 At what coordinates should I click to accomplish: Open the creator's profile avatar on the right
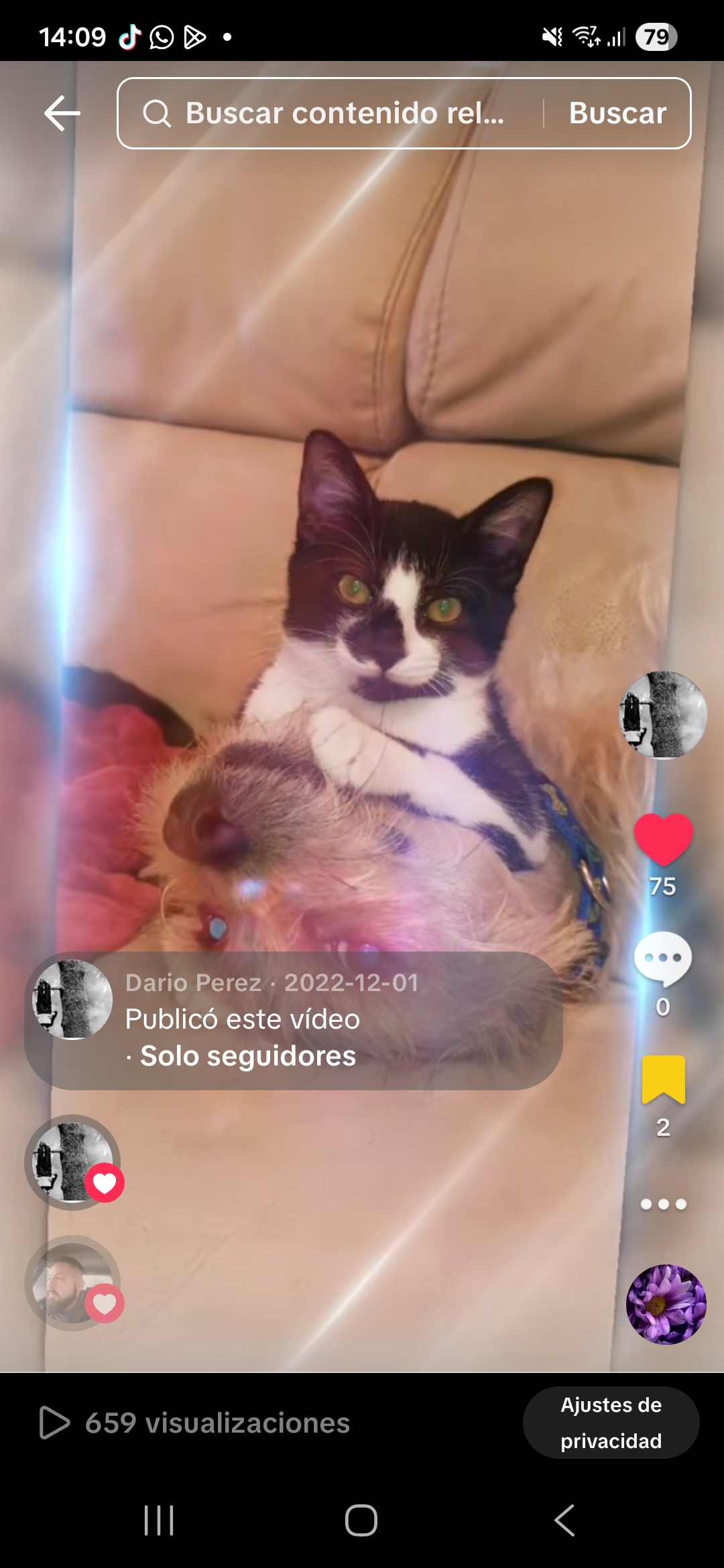coord(662,715)
